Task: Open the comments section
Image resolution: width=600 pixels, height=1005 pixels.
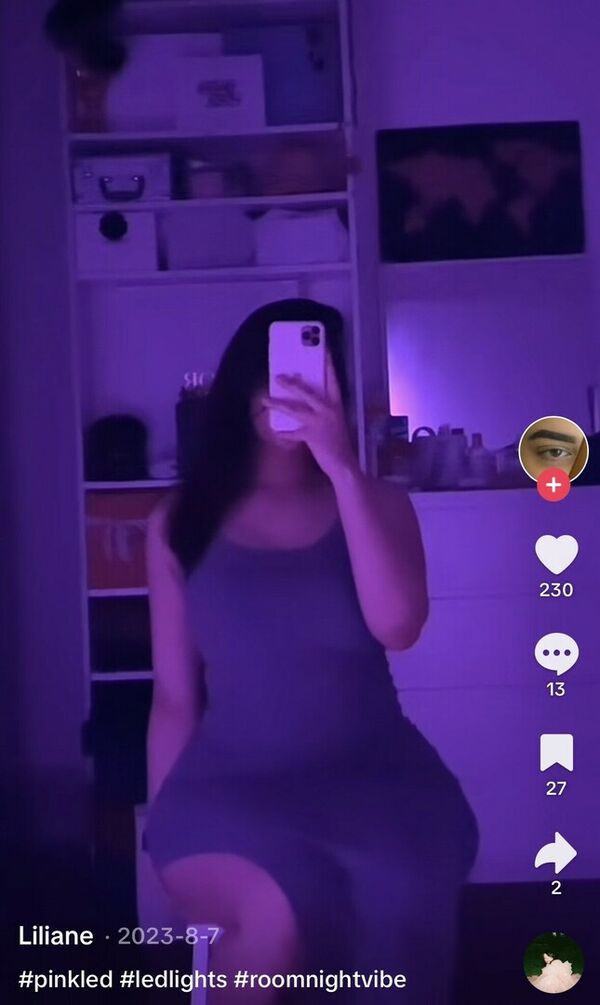Action: [x=556, y=654]
